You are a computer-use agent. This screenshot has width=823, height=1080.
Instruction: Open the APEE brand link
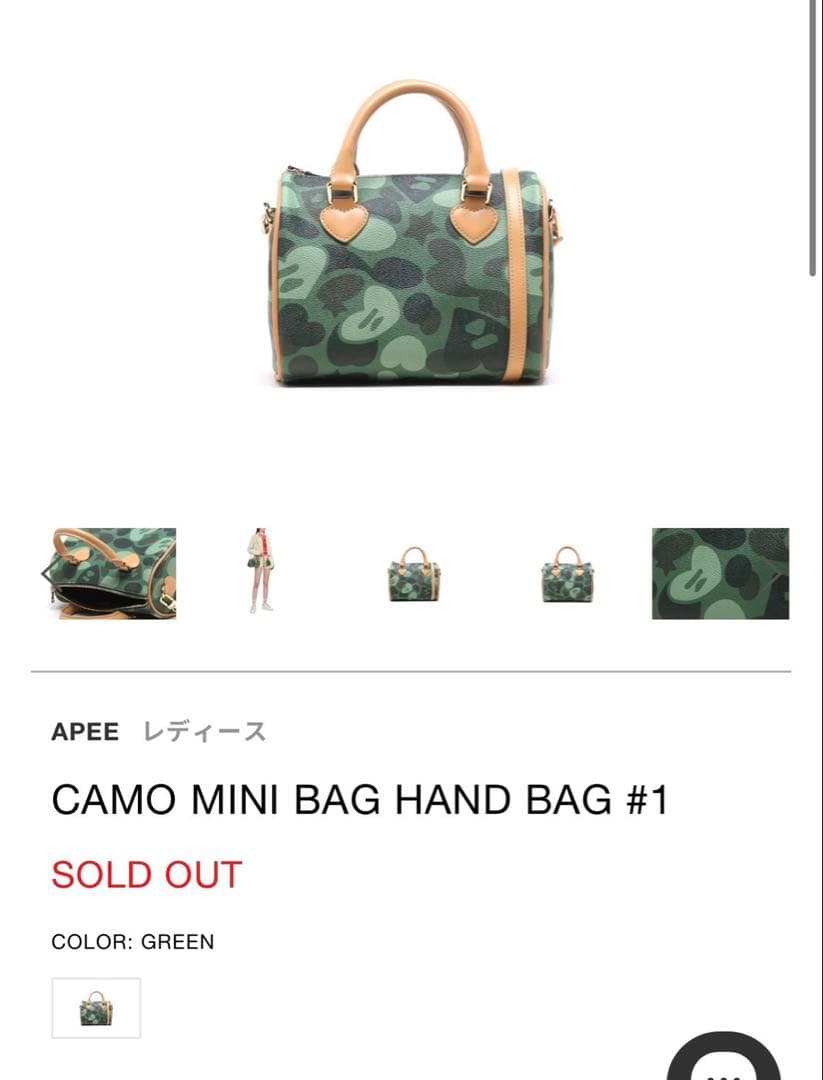pos(85,732)
